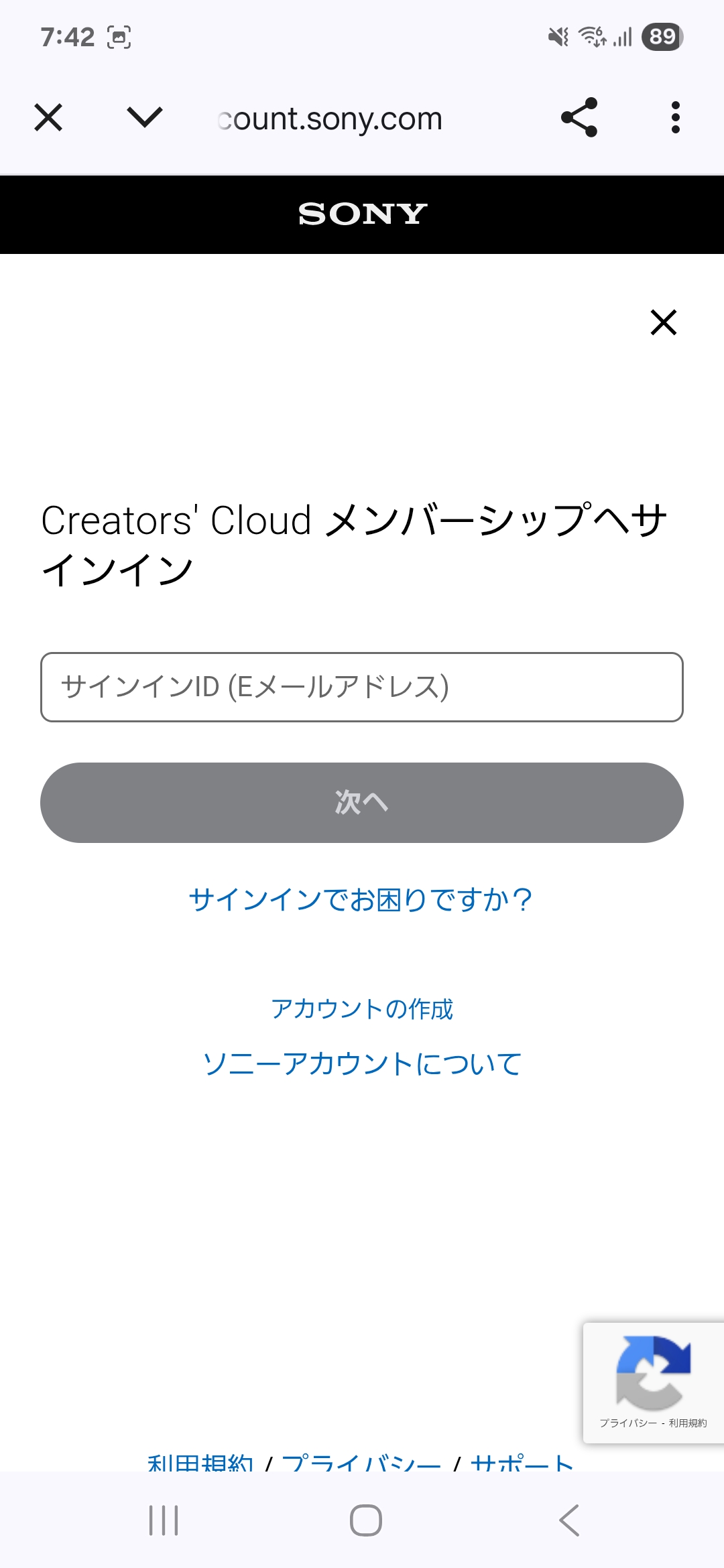Screen dimensions: 724x1568
Task: Open サインインでお困りですか？ help link
Action: 362,899
